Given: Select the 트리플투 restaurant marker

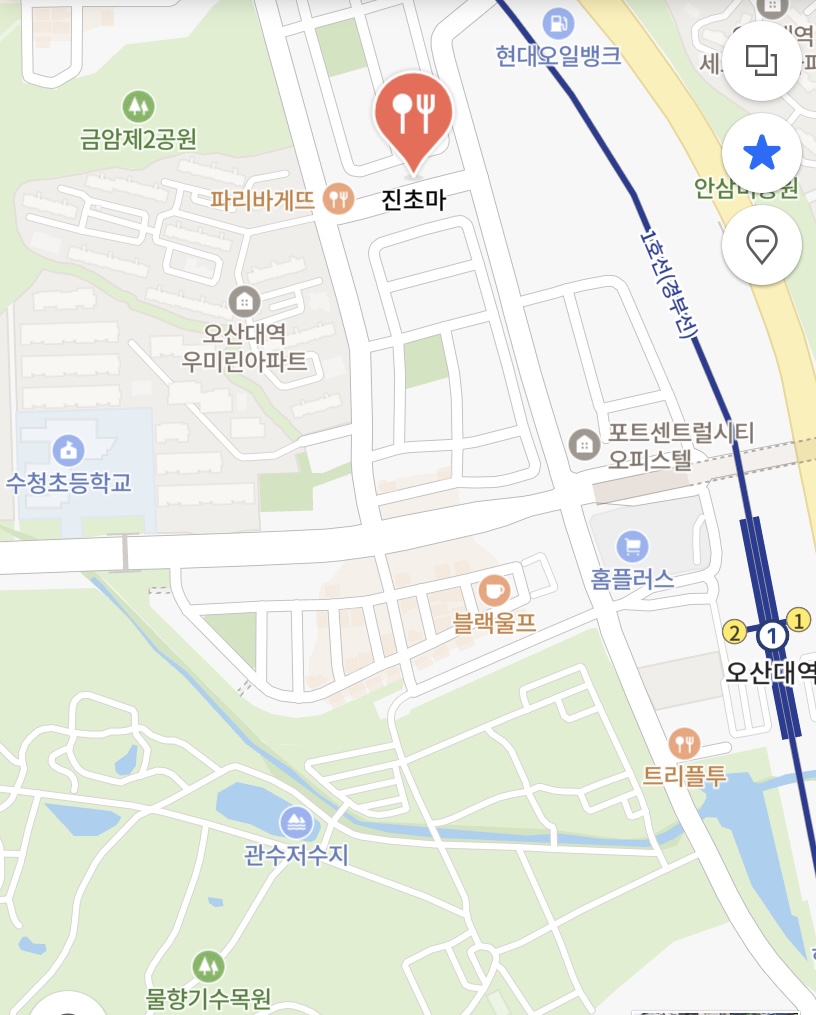Looking at the screenshot, I should [685, 743].
